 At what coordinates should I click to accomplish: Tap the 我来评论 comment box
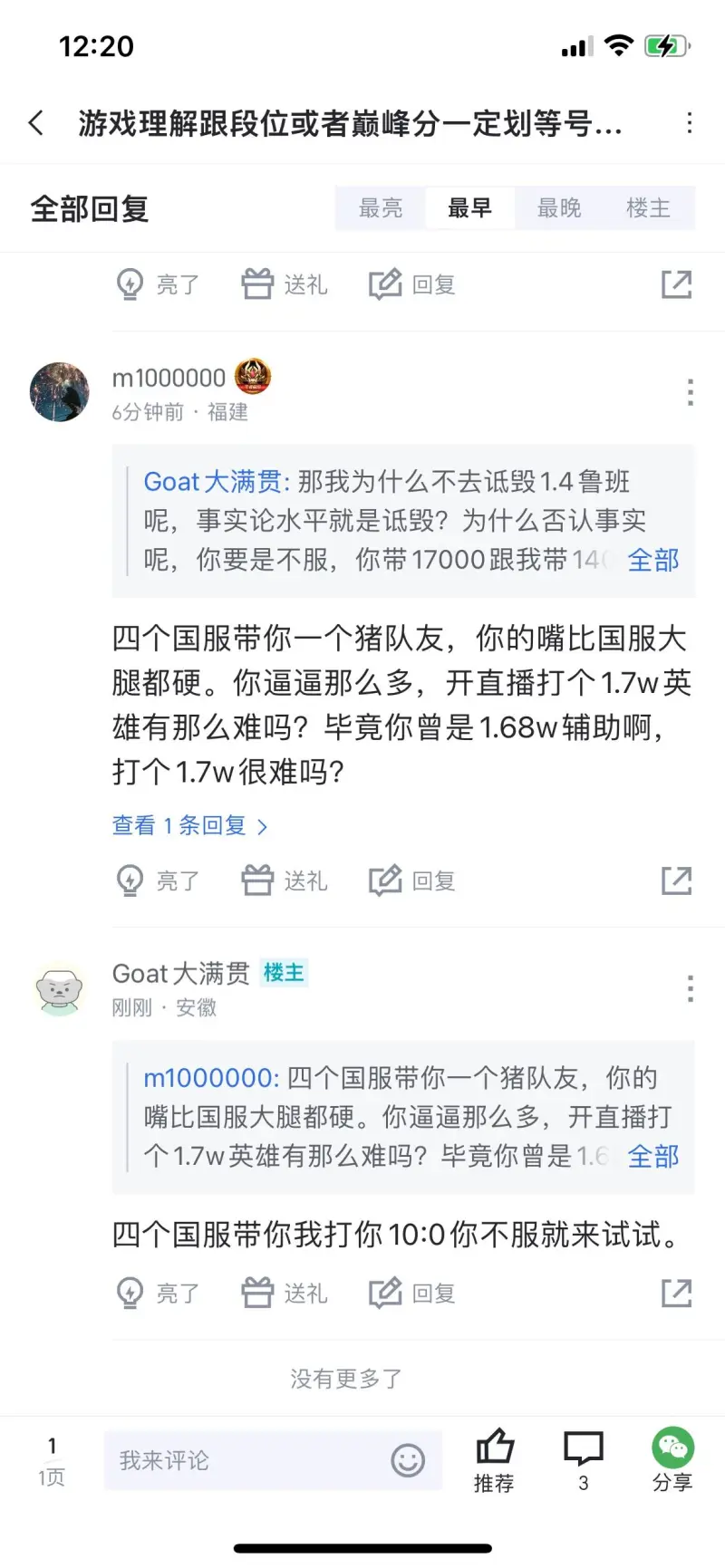click(x=245, y=1460)
